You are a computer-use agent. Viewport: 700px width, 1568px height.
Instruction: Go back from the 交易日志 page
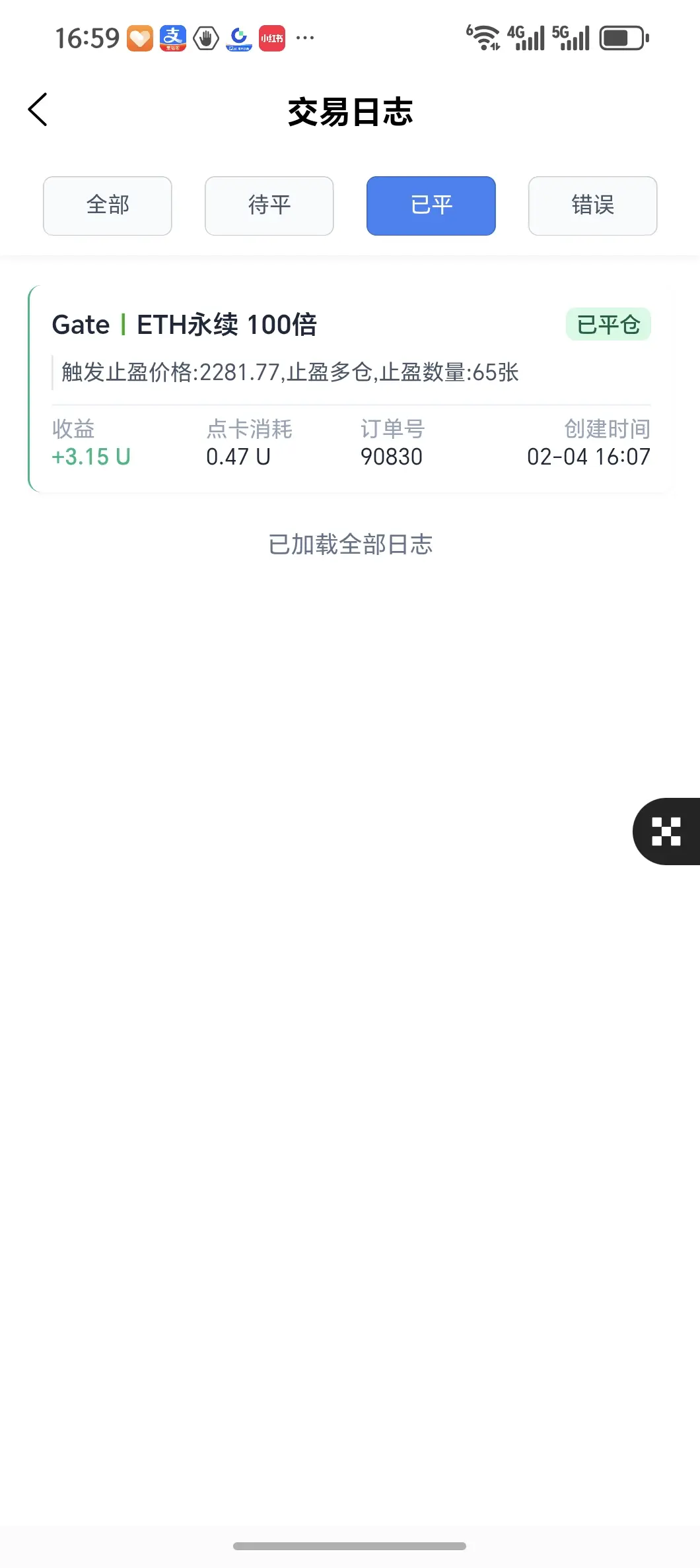pyautogui.click(x=38, y=110)
